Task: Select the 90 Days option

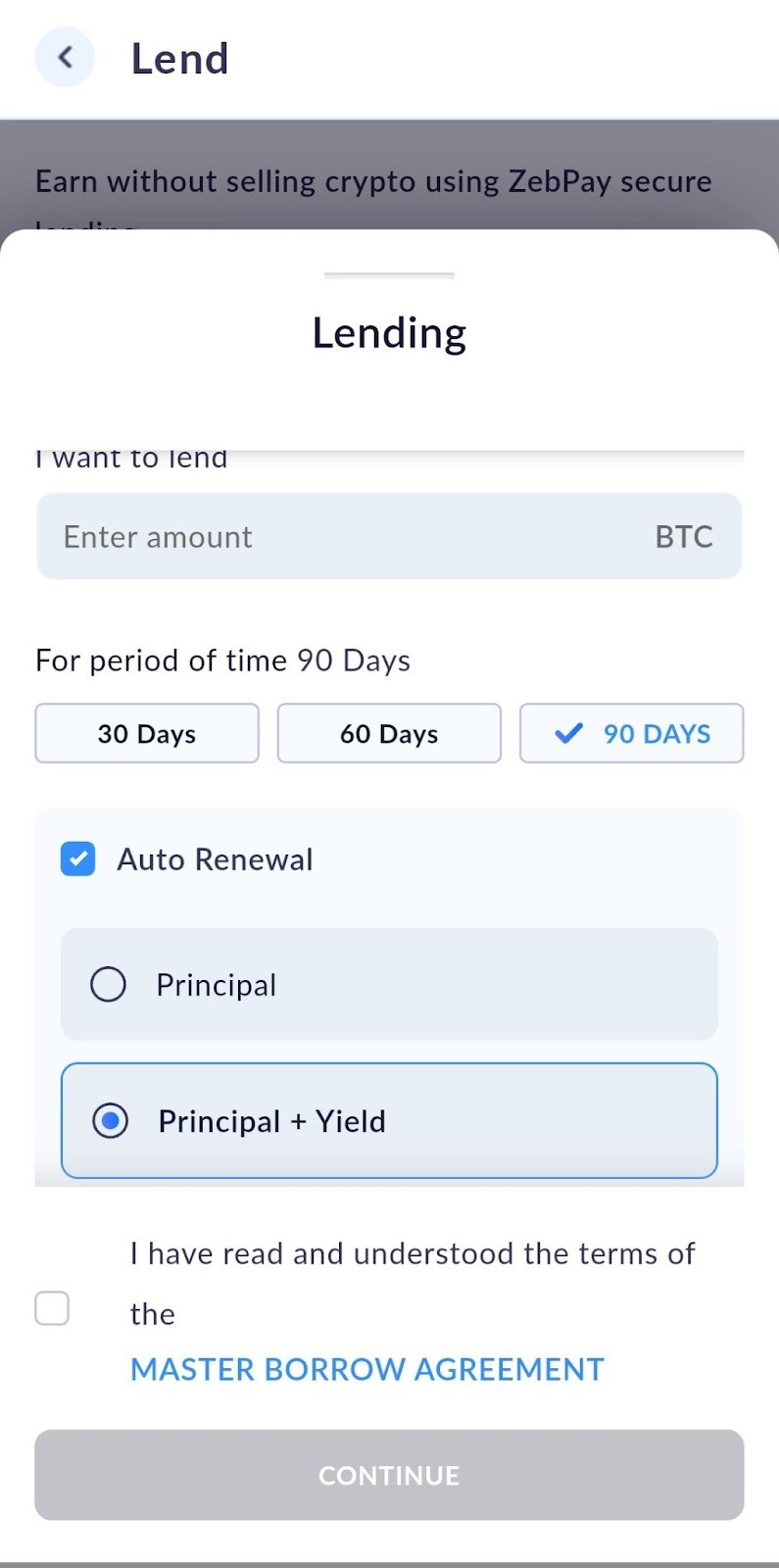Action: 631,733
